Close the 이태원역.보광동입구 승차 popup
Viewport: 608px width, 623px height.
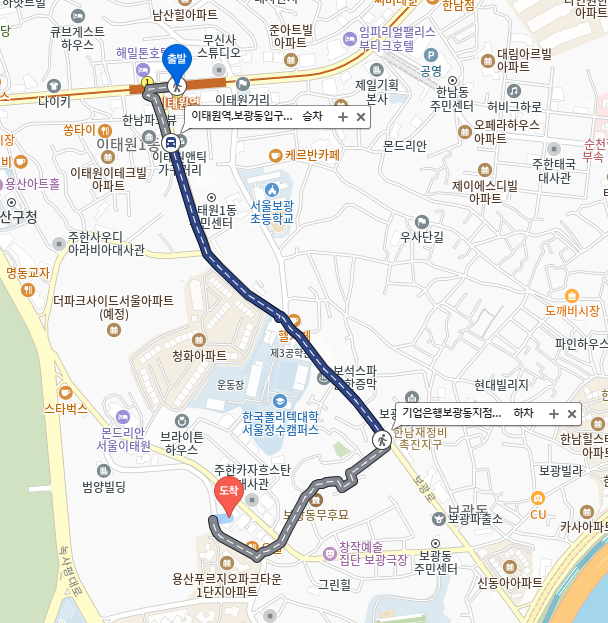pyautogui.click(x=361, y=117)
